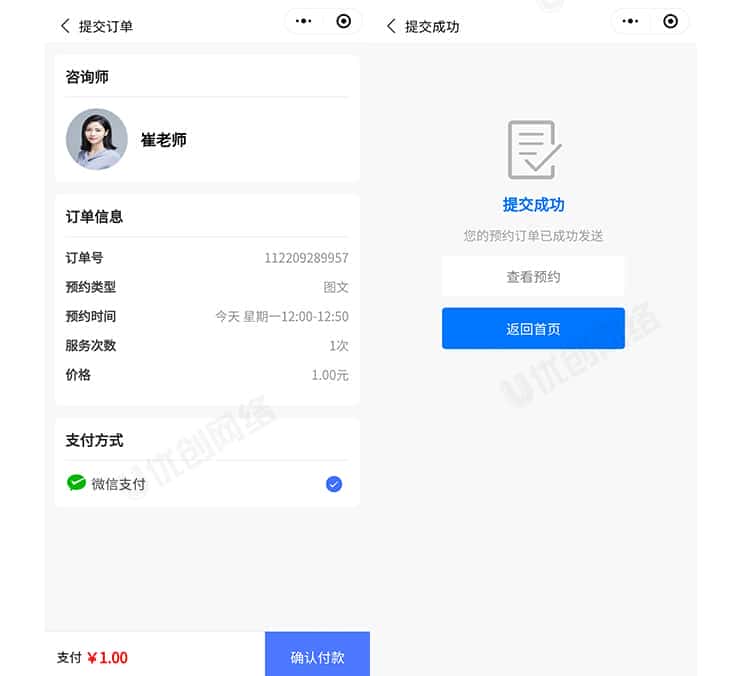
Task: Open the more menu on 提交订单 page
Action: tap(304, 21)
